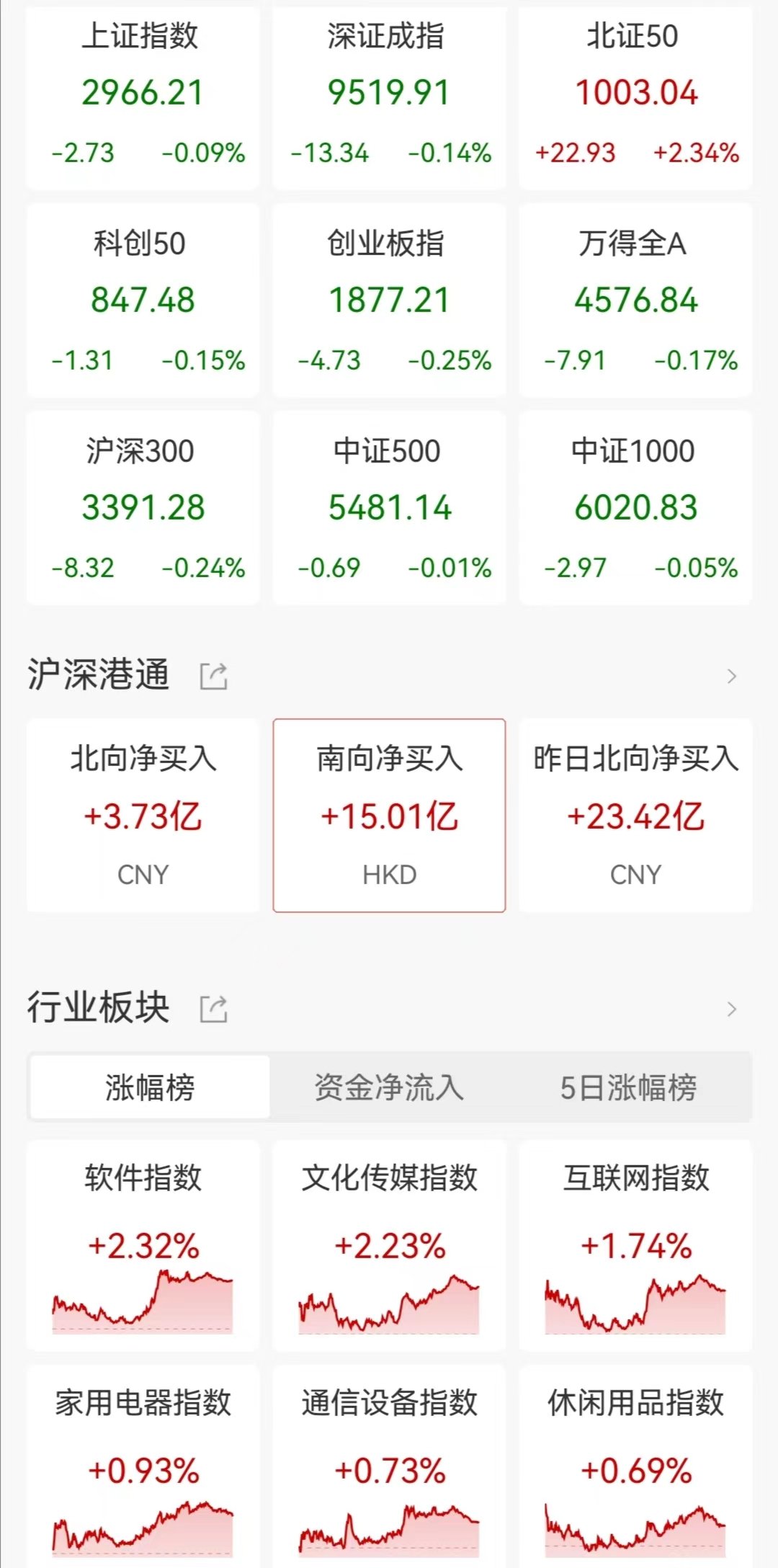Share the 行业板块 section
The image size is (778, 1568).
pyautogui.click(x=213, y=1009)
